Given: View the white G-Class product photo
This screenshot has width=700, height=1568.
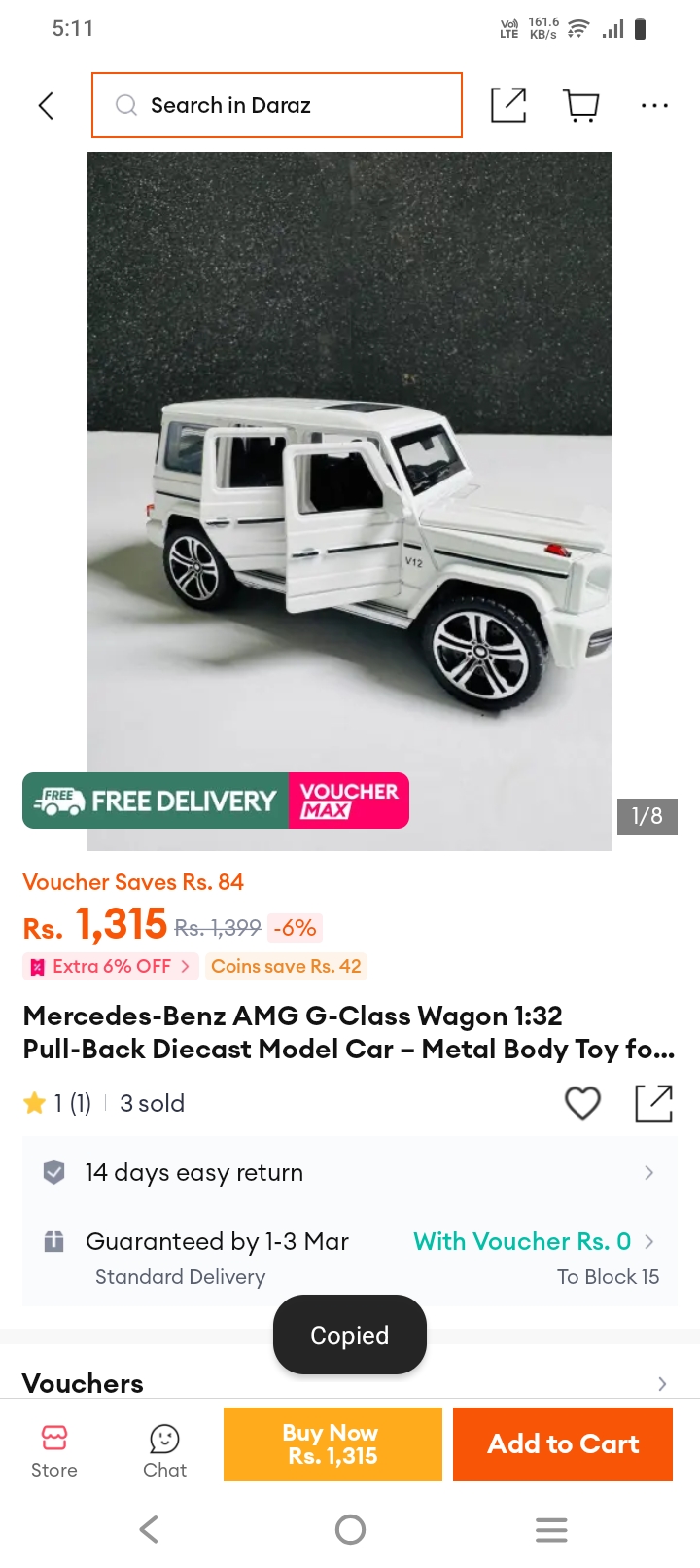Looking at the screenshot, I should (350, 501).
